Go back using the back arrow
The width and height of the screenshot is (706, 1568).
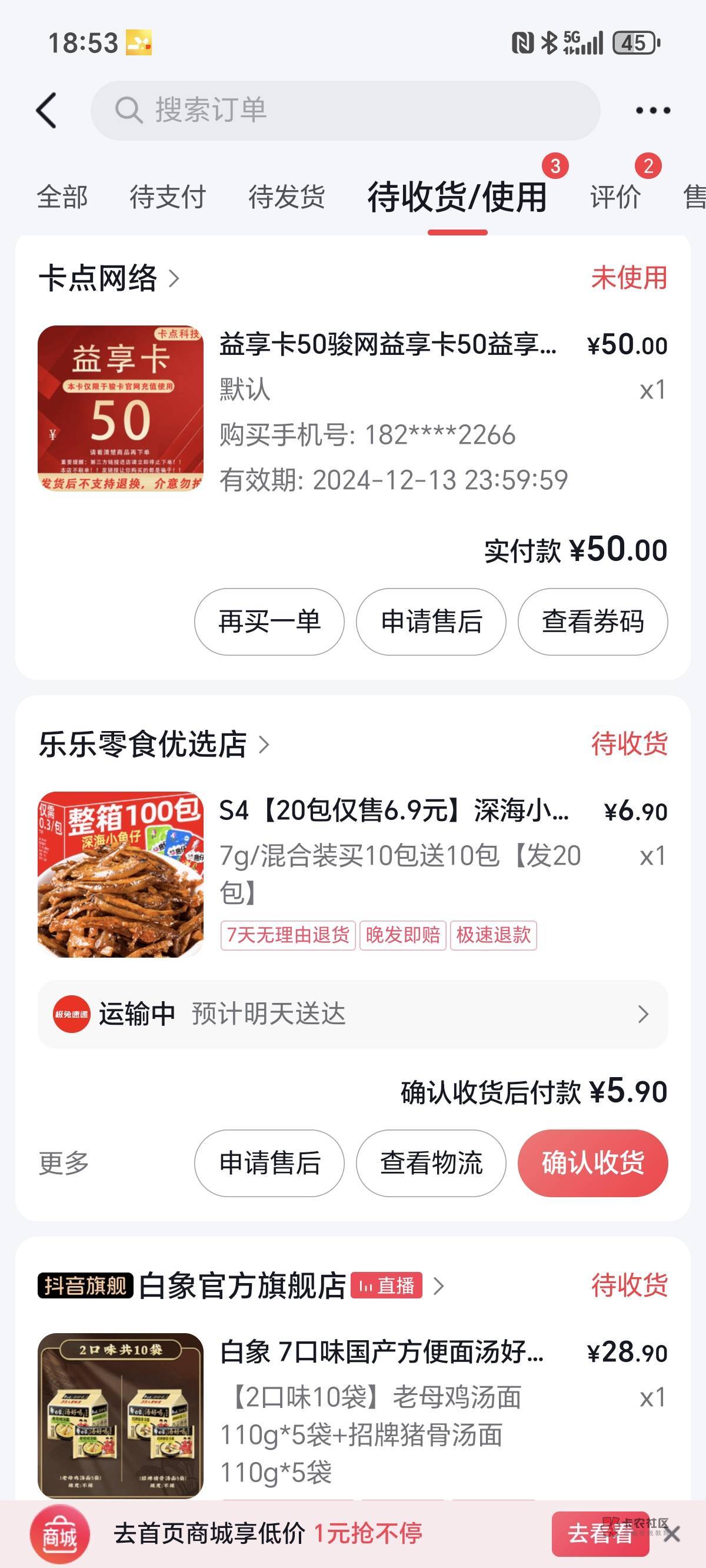coord(47,111)
